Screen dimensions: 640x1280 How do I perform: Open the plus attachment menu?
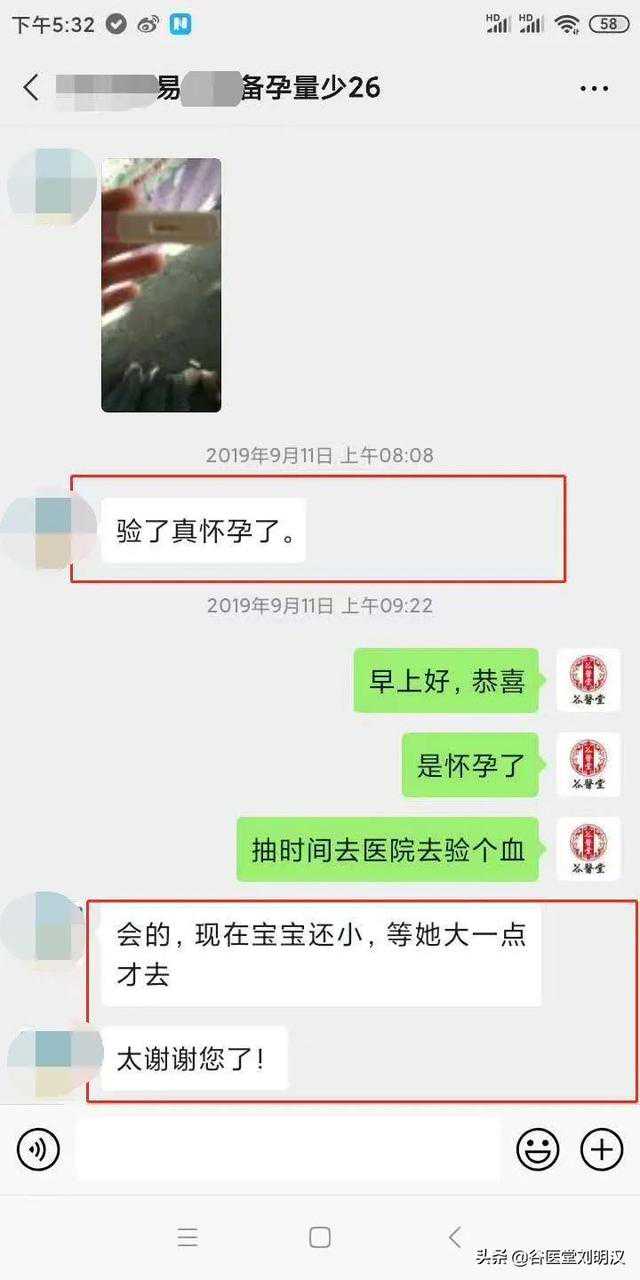click(x=601, y=1150)
